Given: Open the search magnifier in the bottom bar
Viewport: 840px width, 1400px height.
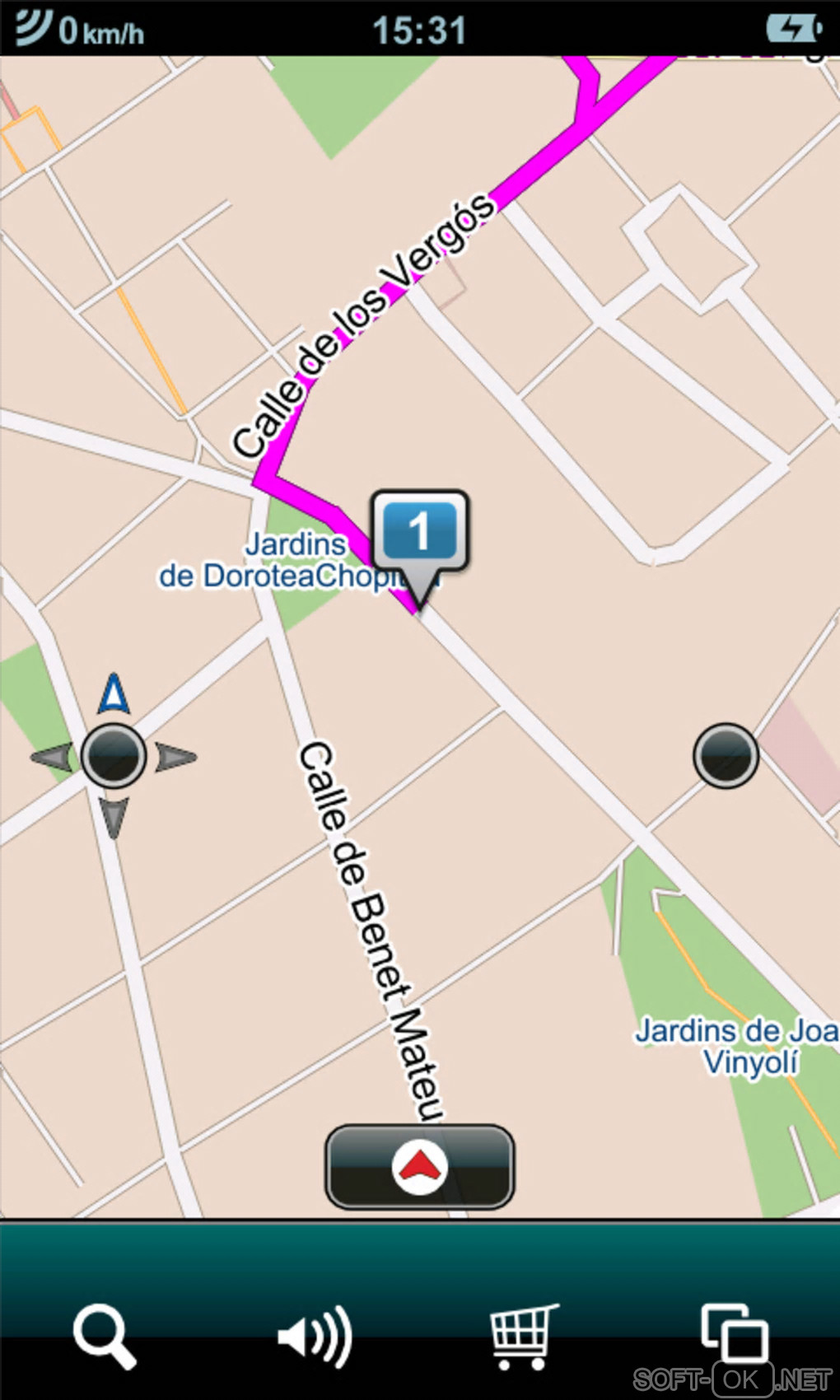Looking at the screenshot, I should 105,1337.
